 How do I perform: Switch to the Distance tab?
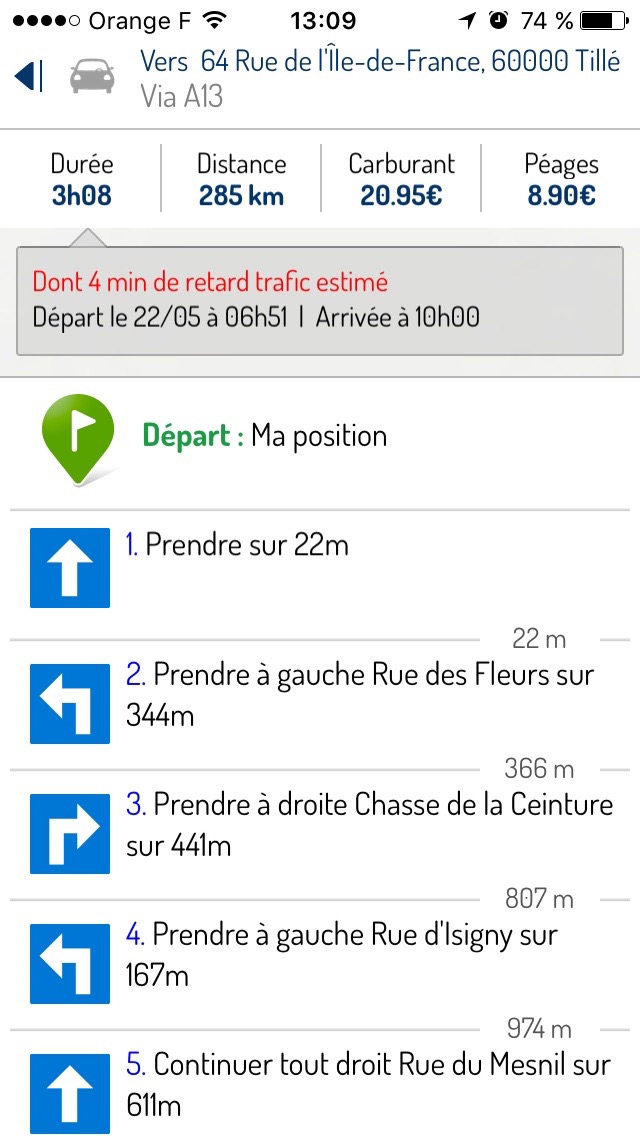[241, 180]
